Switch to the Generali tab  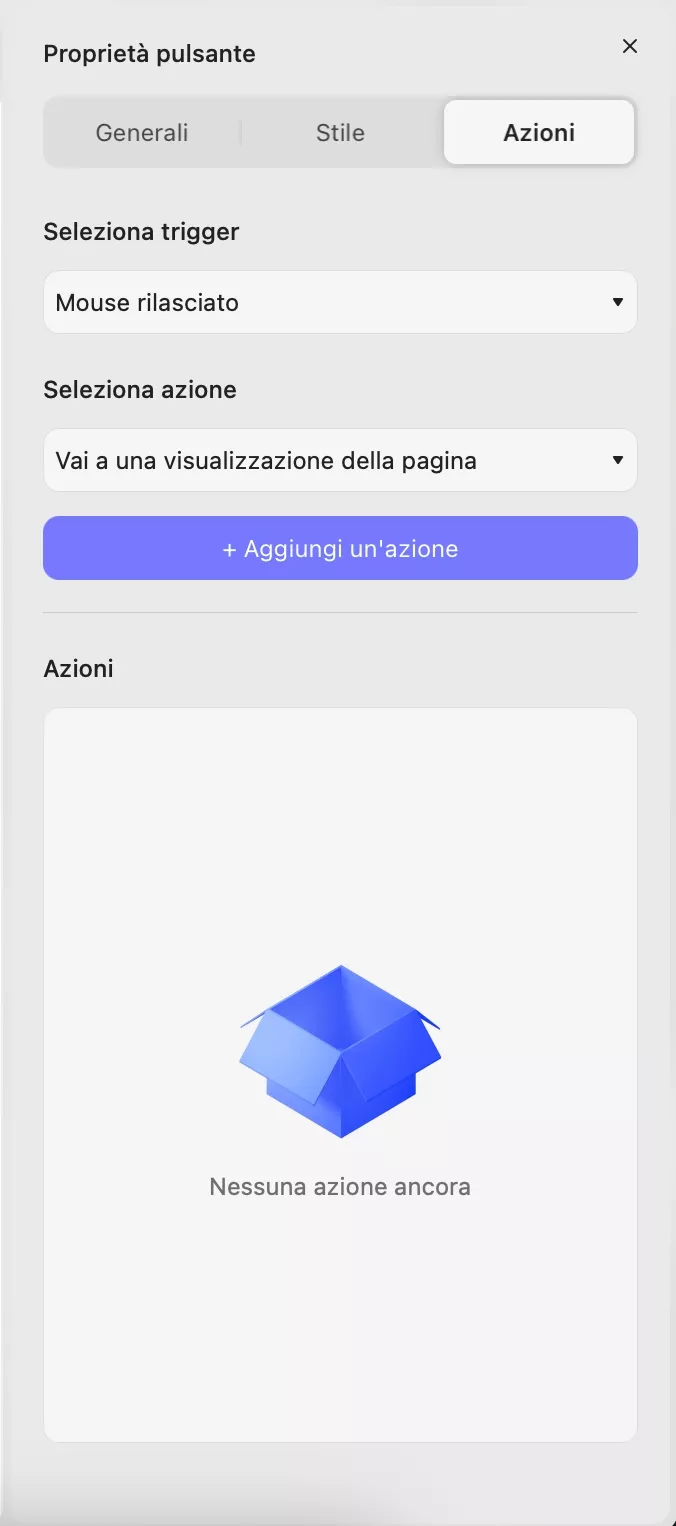[x=142, y=132]
